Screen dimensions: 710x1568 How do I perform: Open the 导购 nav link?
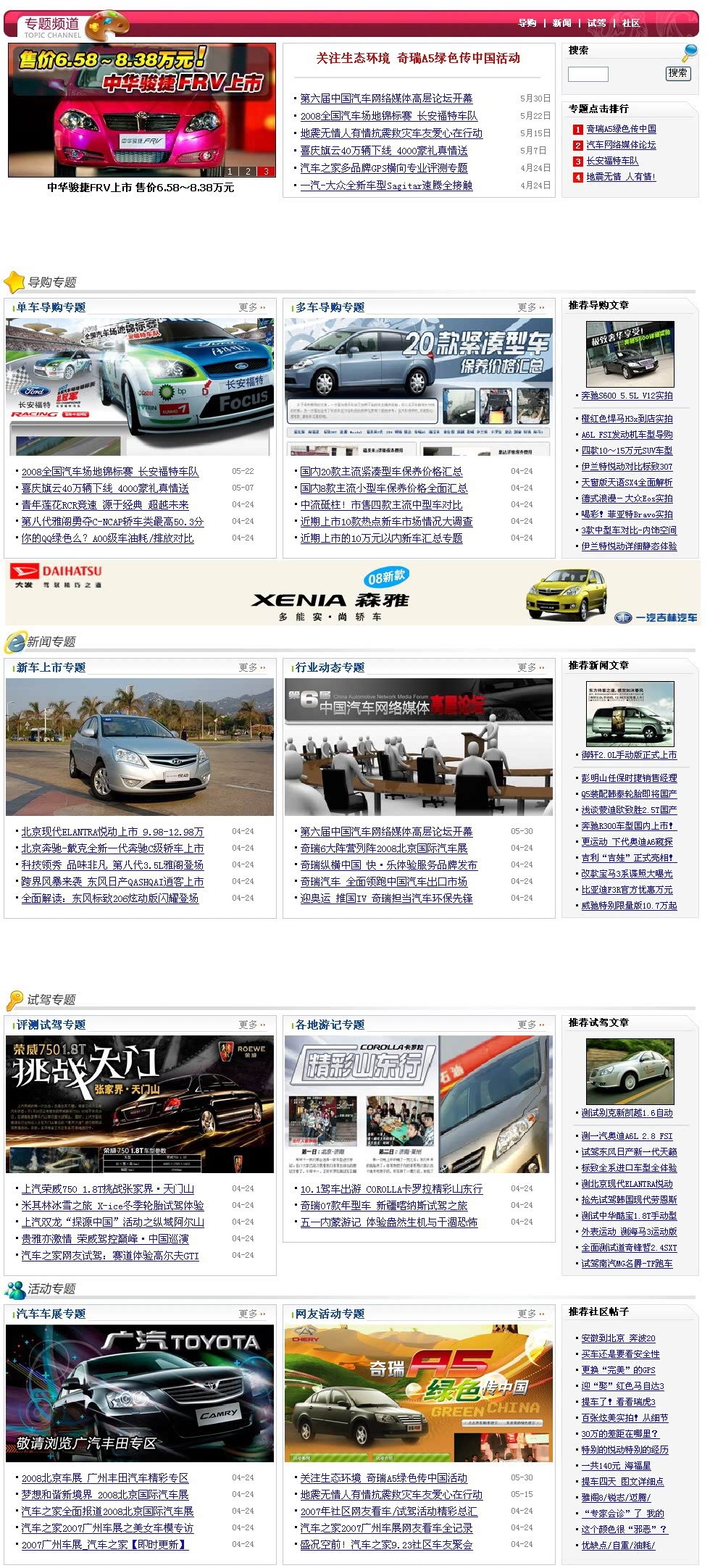coord(527,23)
